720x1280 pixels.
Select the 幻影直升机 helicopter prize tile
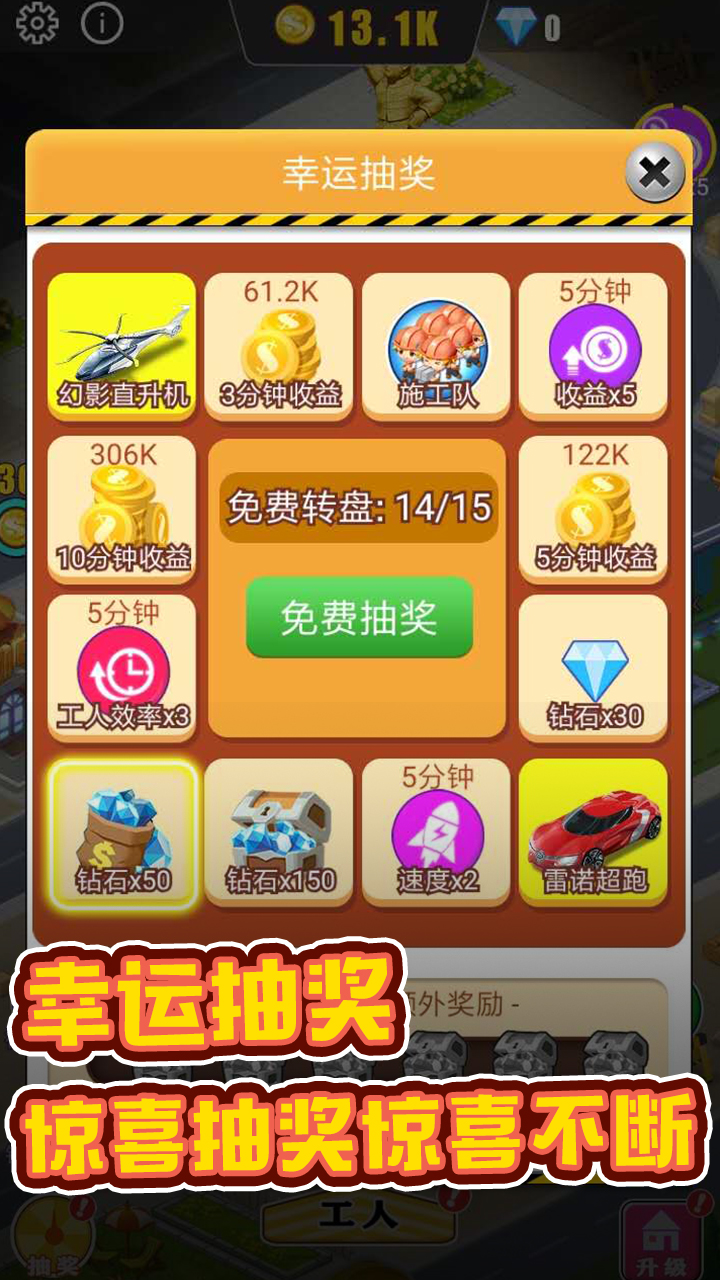point(122,345)
